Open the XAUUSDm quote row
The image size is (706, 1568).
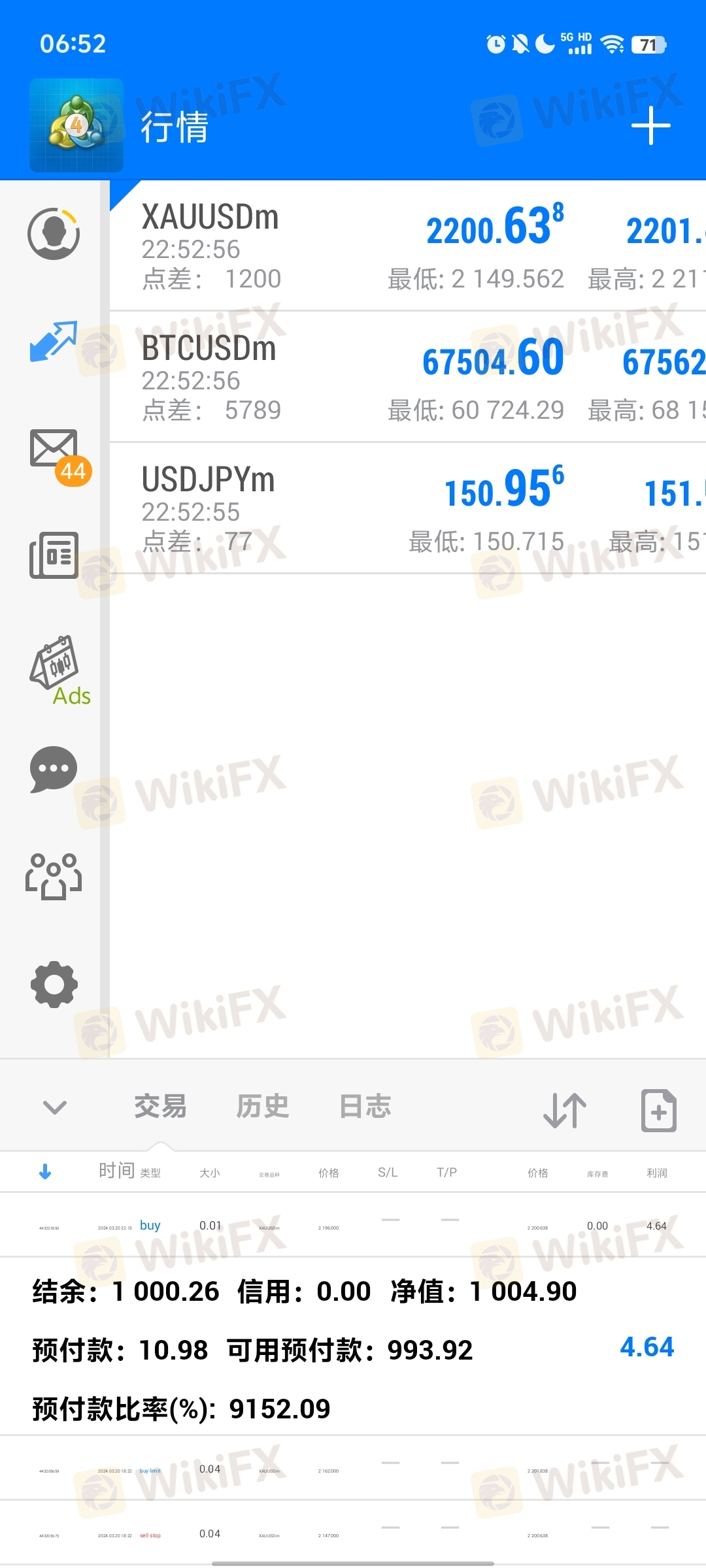(408, 246)
